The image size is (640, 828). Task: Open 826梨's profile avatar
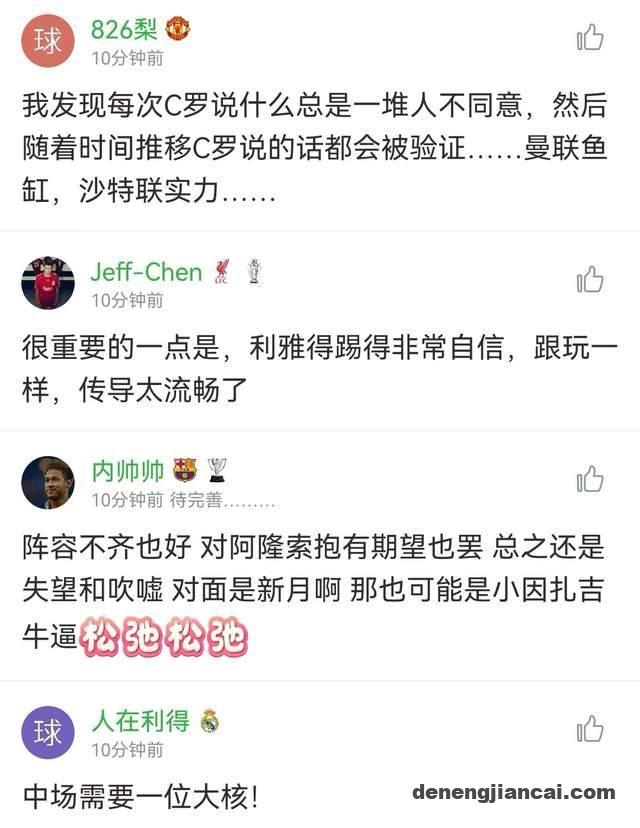pos(47,40)
